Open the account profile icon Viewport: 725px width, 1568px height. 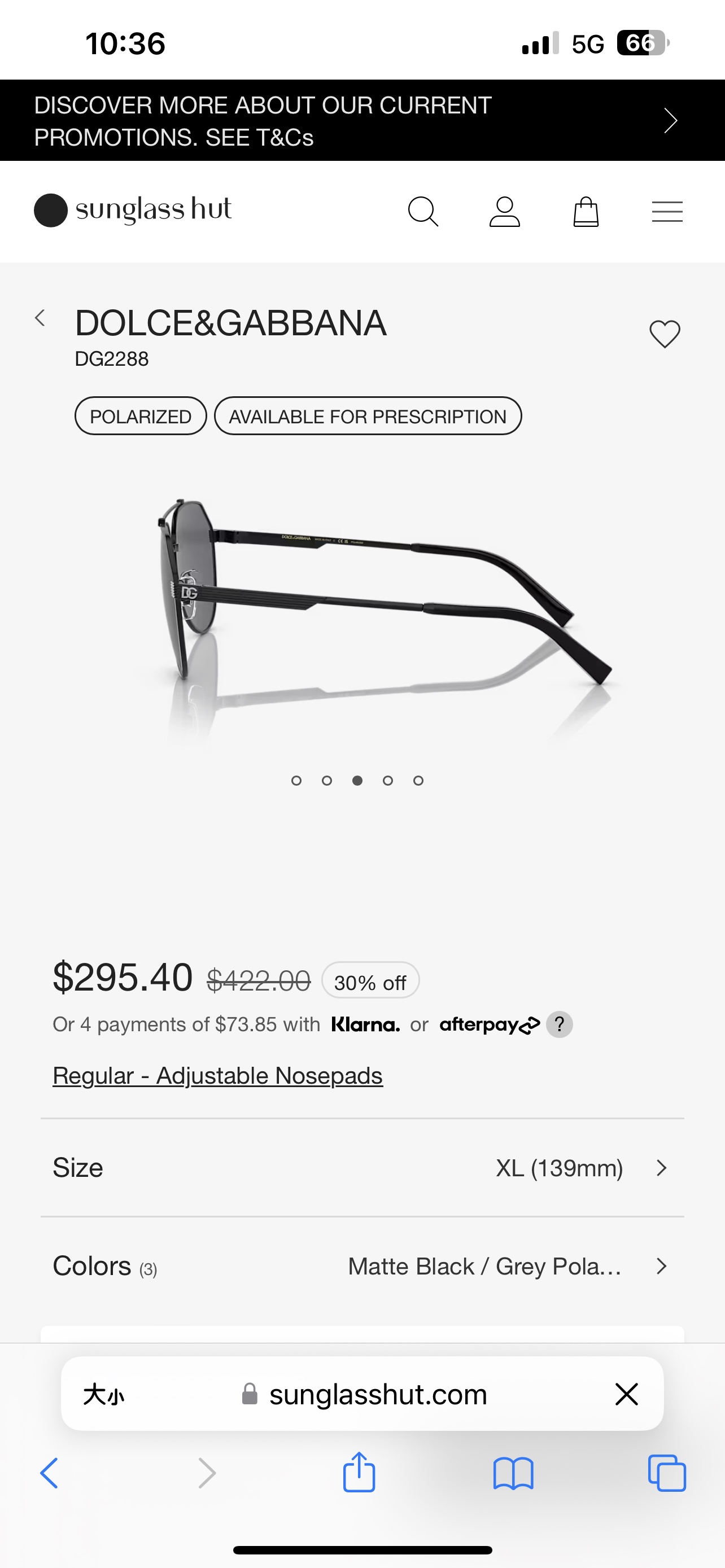(x=504, y=212)
